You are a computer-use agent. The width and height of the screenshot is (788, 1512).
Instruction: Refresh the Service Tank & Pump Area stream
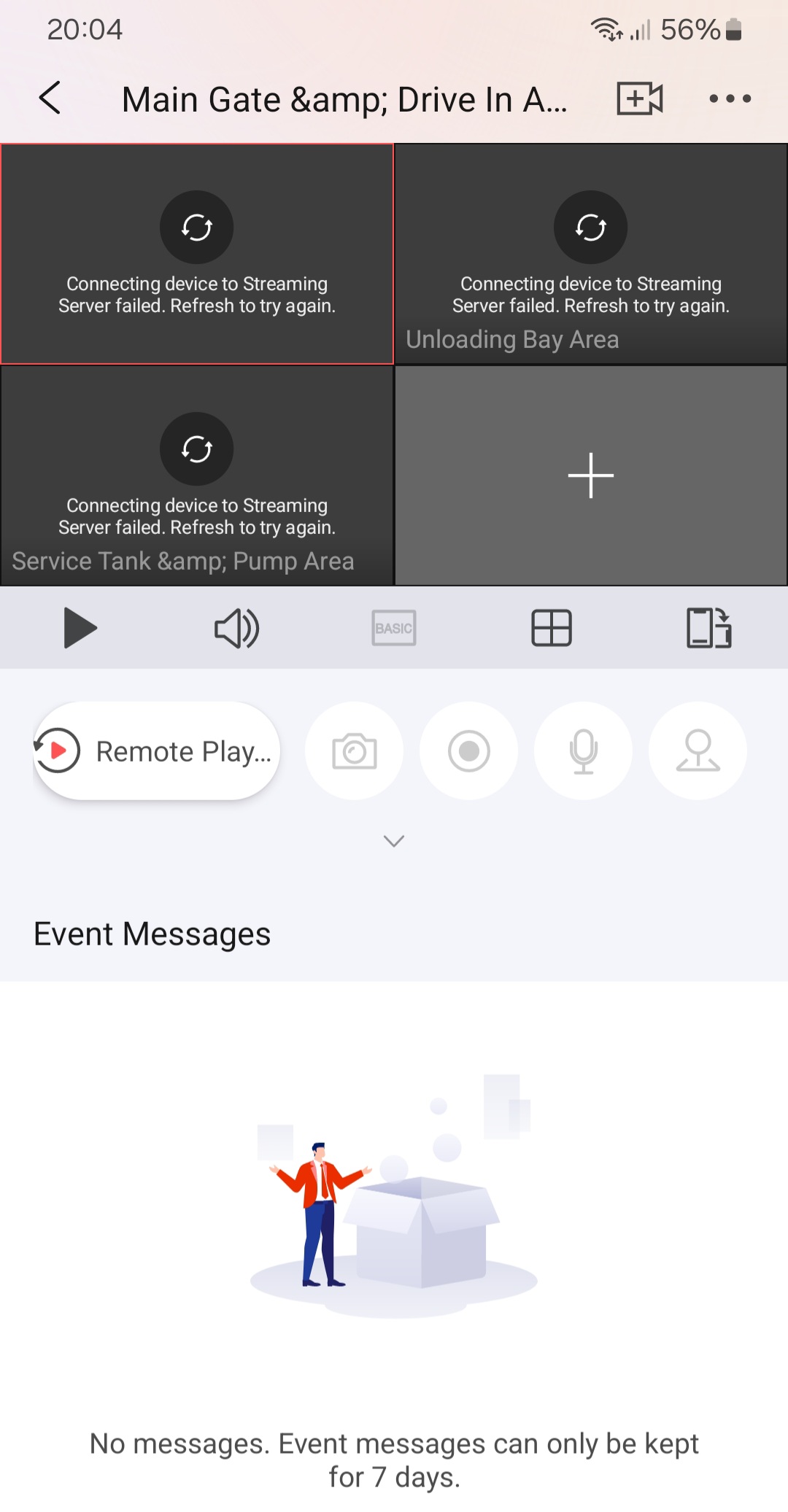click(x=196, y=449)
